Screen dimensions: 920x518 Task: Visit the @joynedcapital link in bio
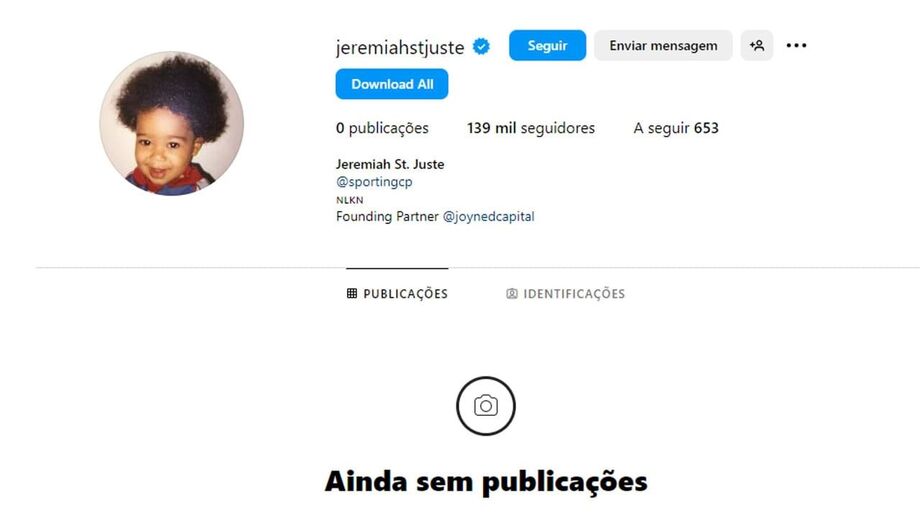coord(488,216)
